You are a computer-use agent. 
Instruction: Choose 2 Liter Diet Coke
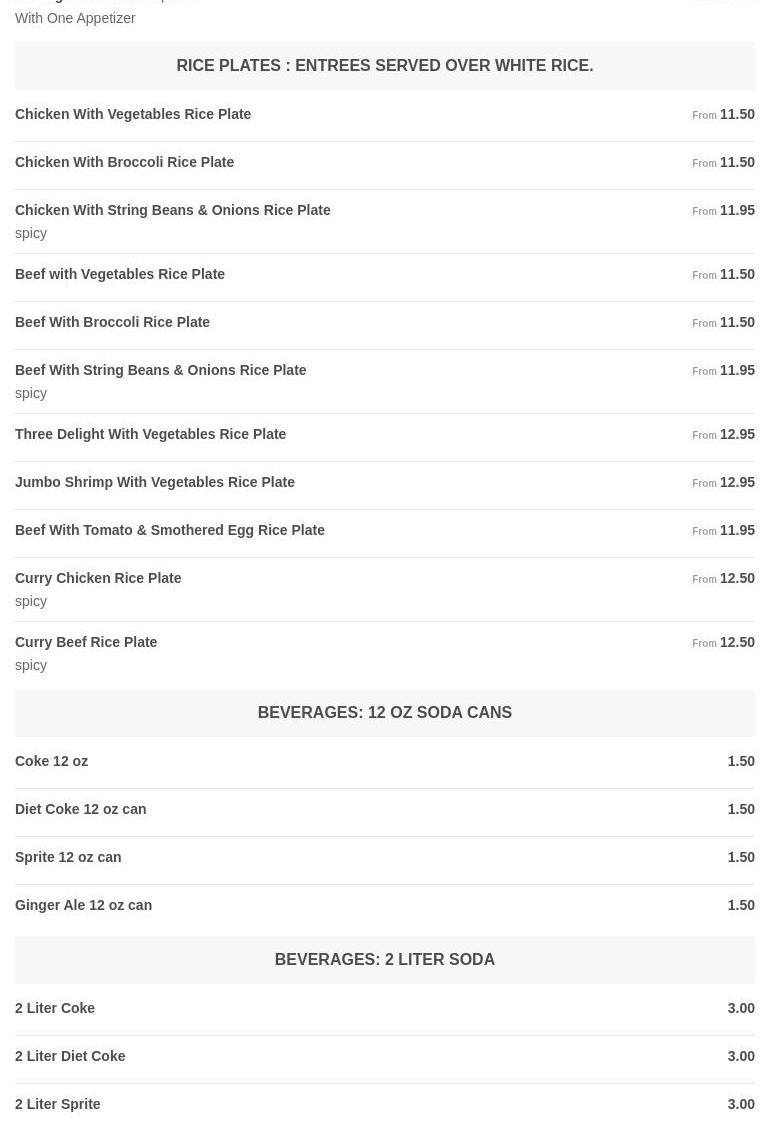[70, 1056]
